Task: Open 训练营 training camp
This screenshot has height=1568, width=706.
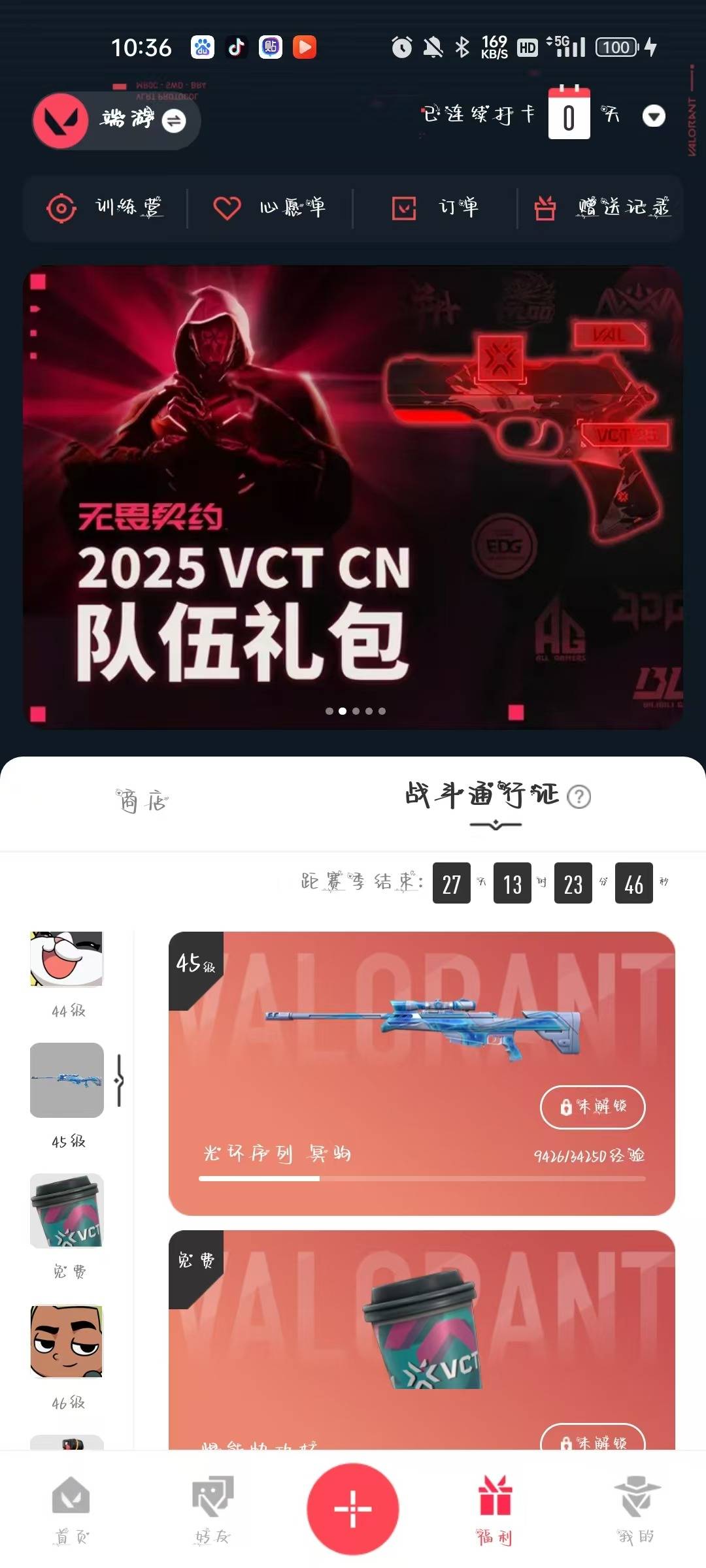Action: coord(105,208)
